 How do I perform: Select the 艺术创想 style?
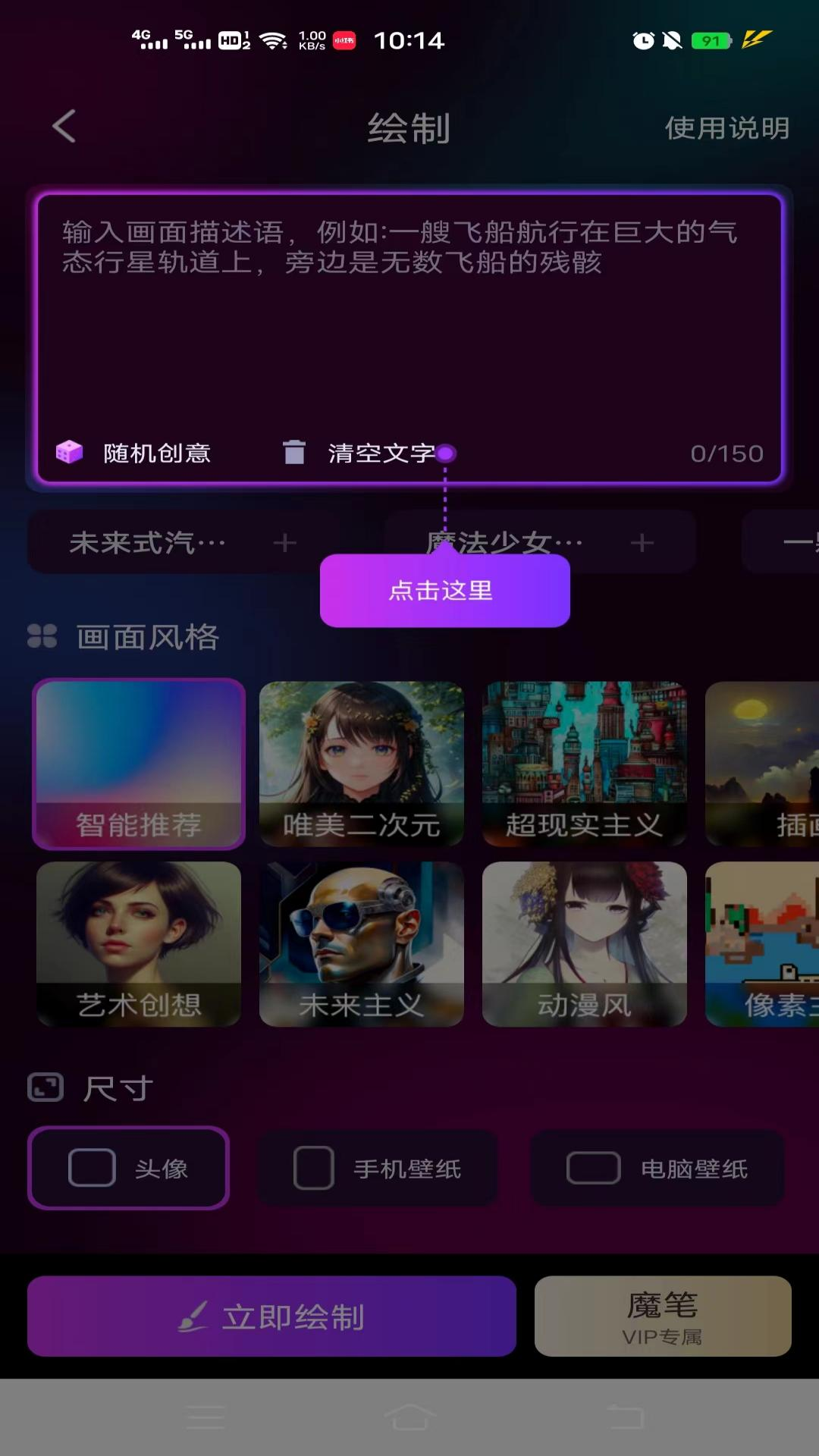pyautogui.click(x=139, y=943)
